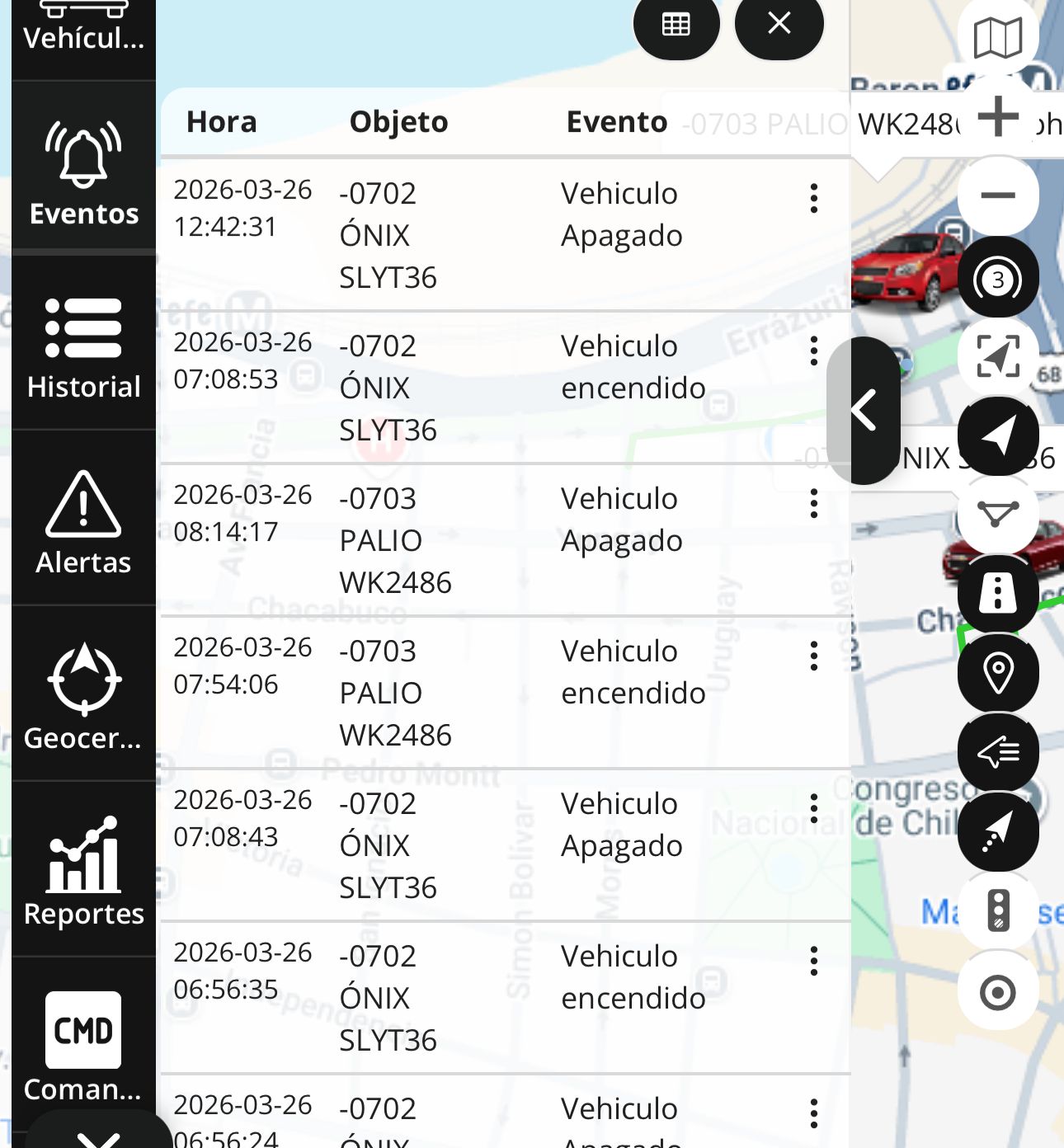The height and width of the screenshot is (1148, 1064).
Task: Toggle the traffic light map layer
Action: (x=998, y=910)
